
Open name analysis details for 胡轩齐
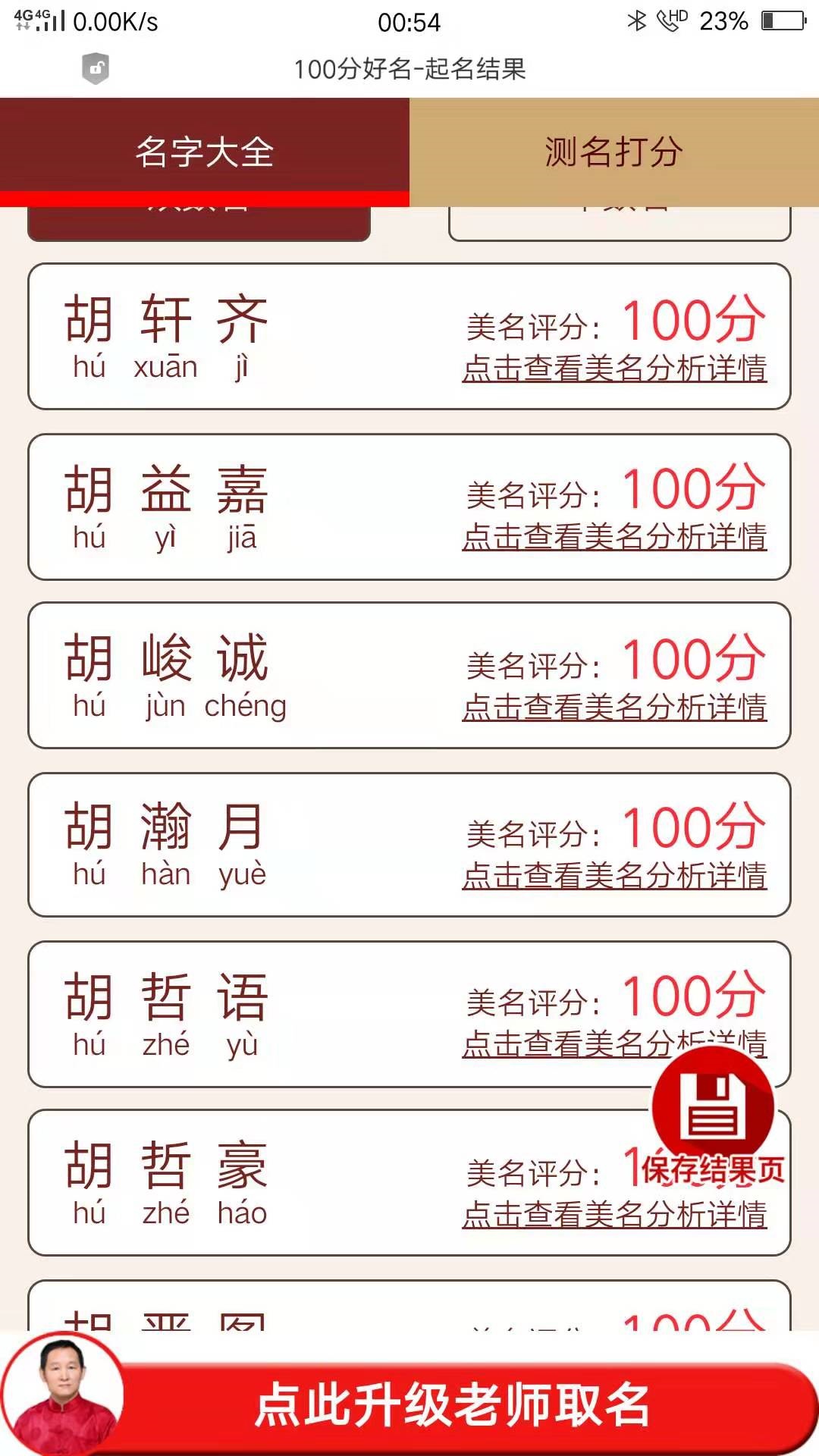click(614, 369)
